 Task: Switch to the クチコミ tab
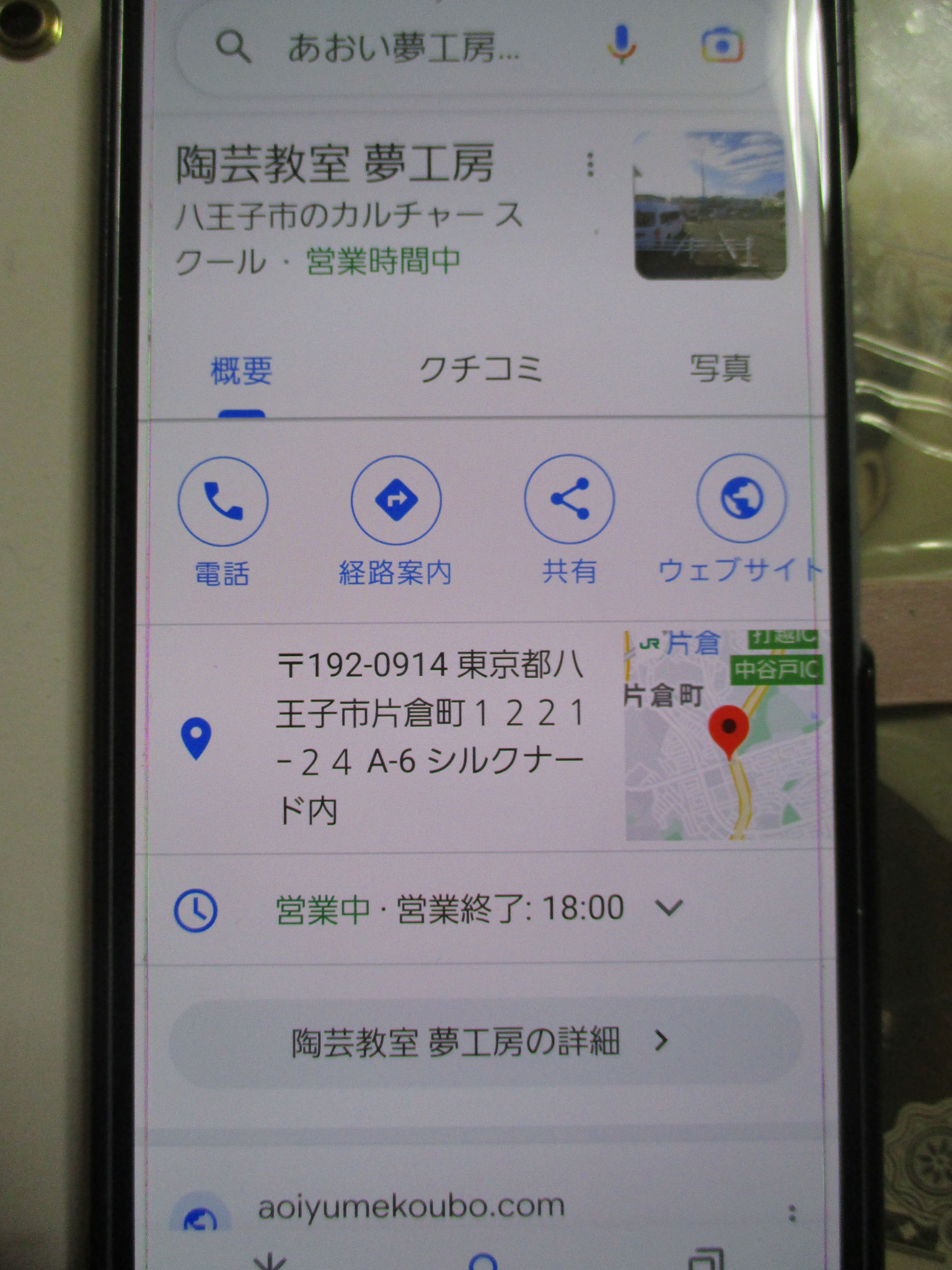pyautogui.click(x=480, y=370)
